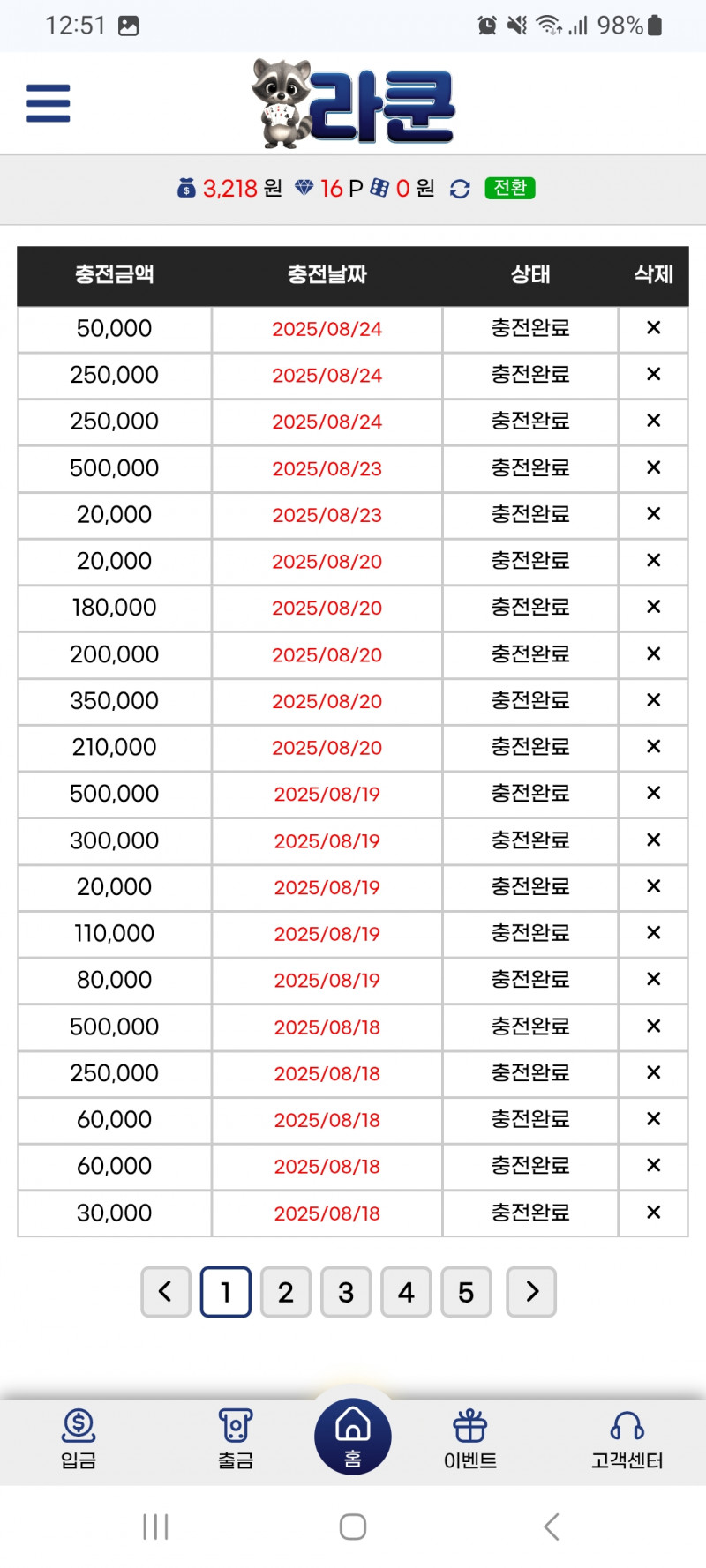Jump to page 5
706x1568 pixels.
[x=466, y=1292]
